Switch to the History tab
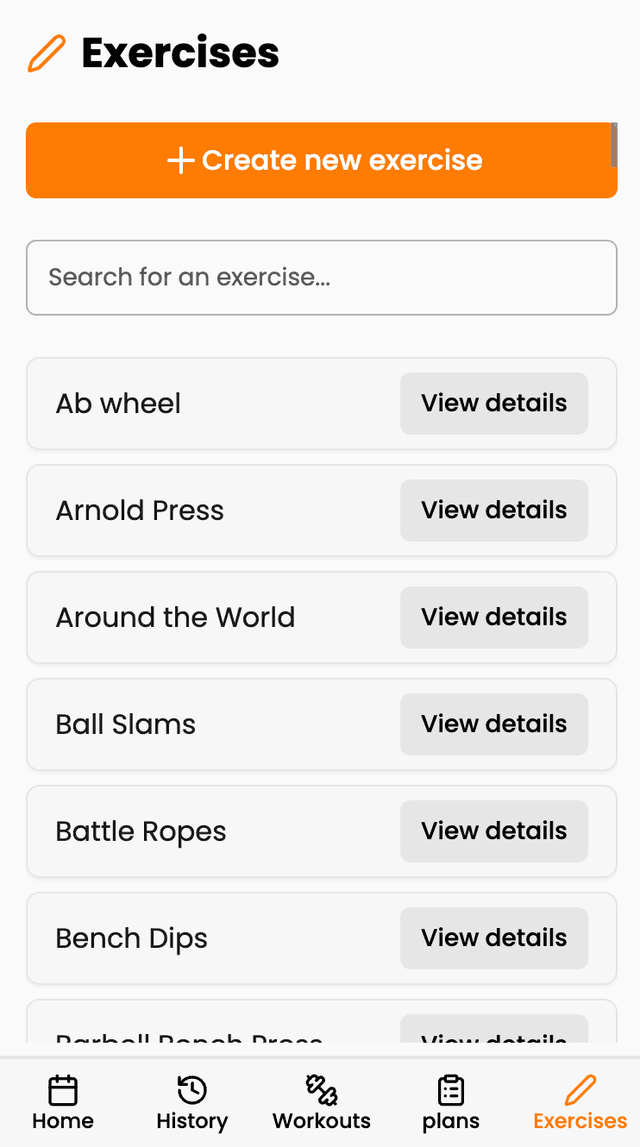Screen dimensions: 640x1147 (x=192, y=1103)
